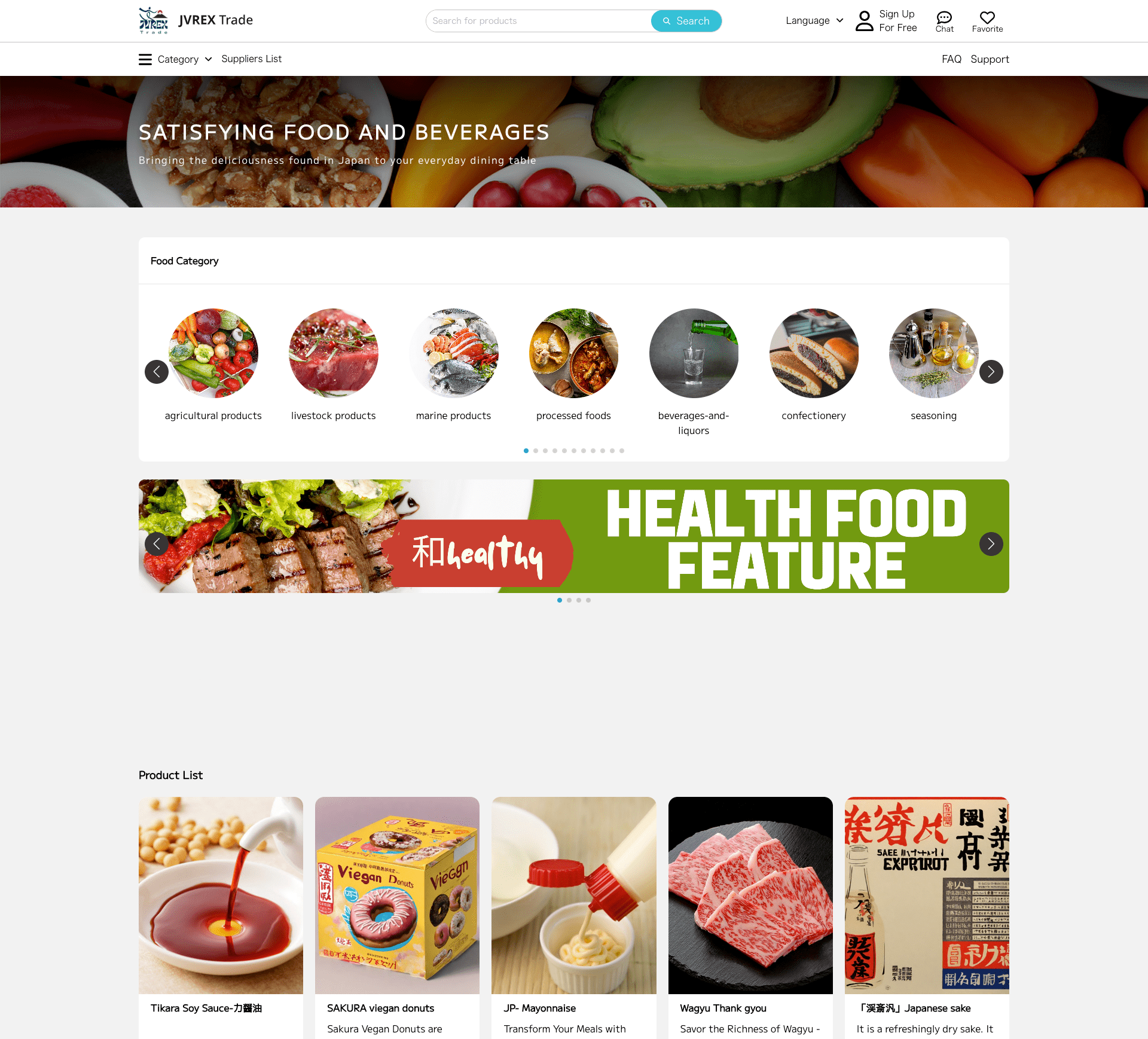Open beverages-and-liquors category

pos(694,372)
